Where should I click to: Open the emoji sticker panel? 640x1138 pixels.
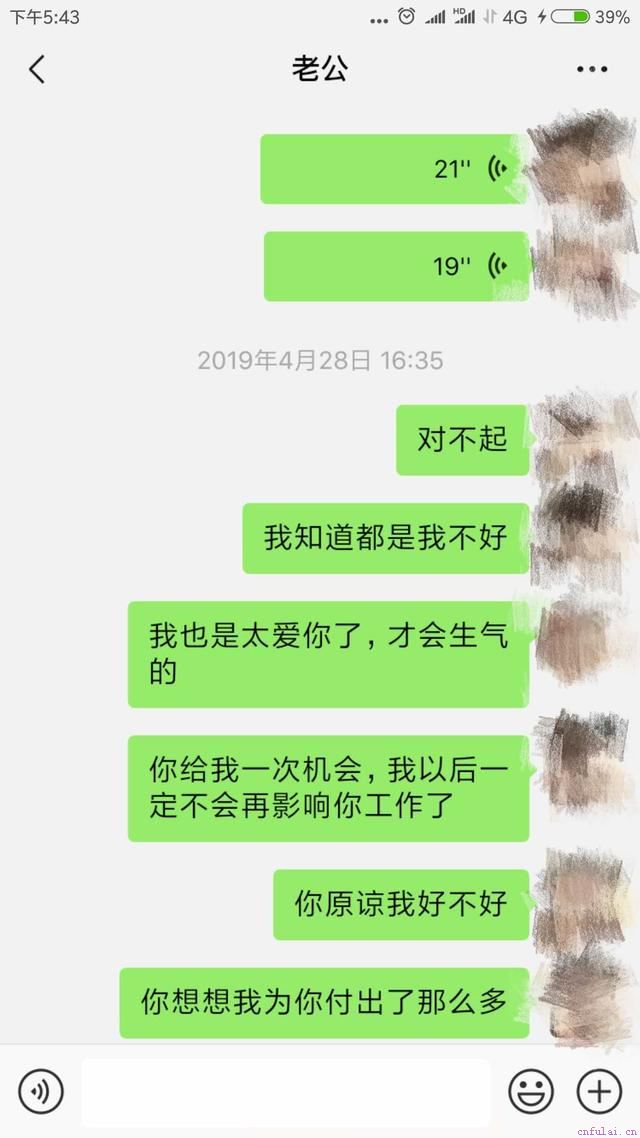pos(530,1090)
